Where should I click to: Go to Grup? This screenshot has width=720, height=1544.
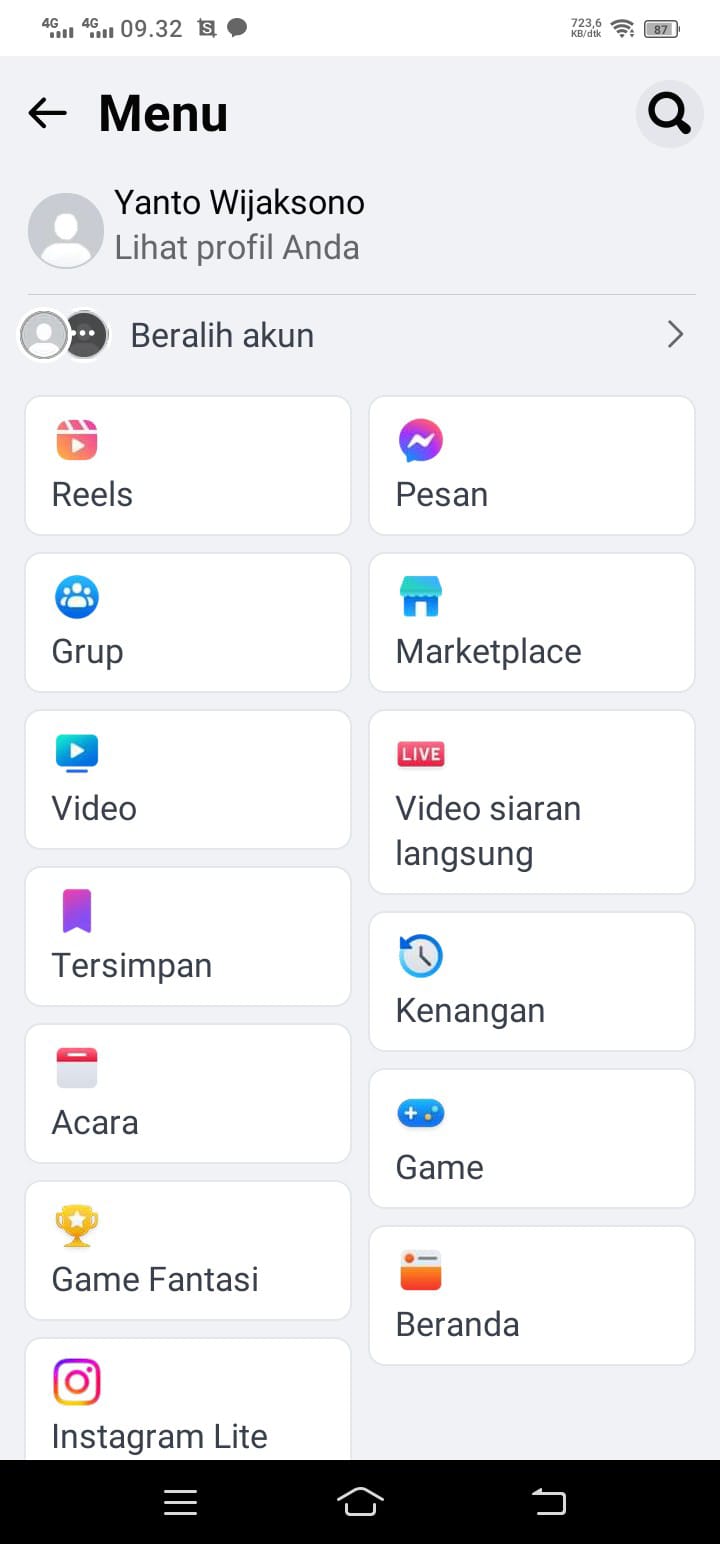[x=188, y=623]
